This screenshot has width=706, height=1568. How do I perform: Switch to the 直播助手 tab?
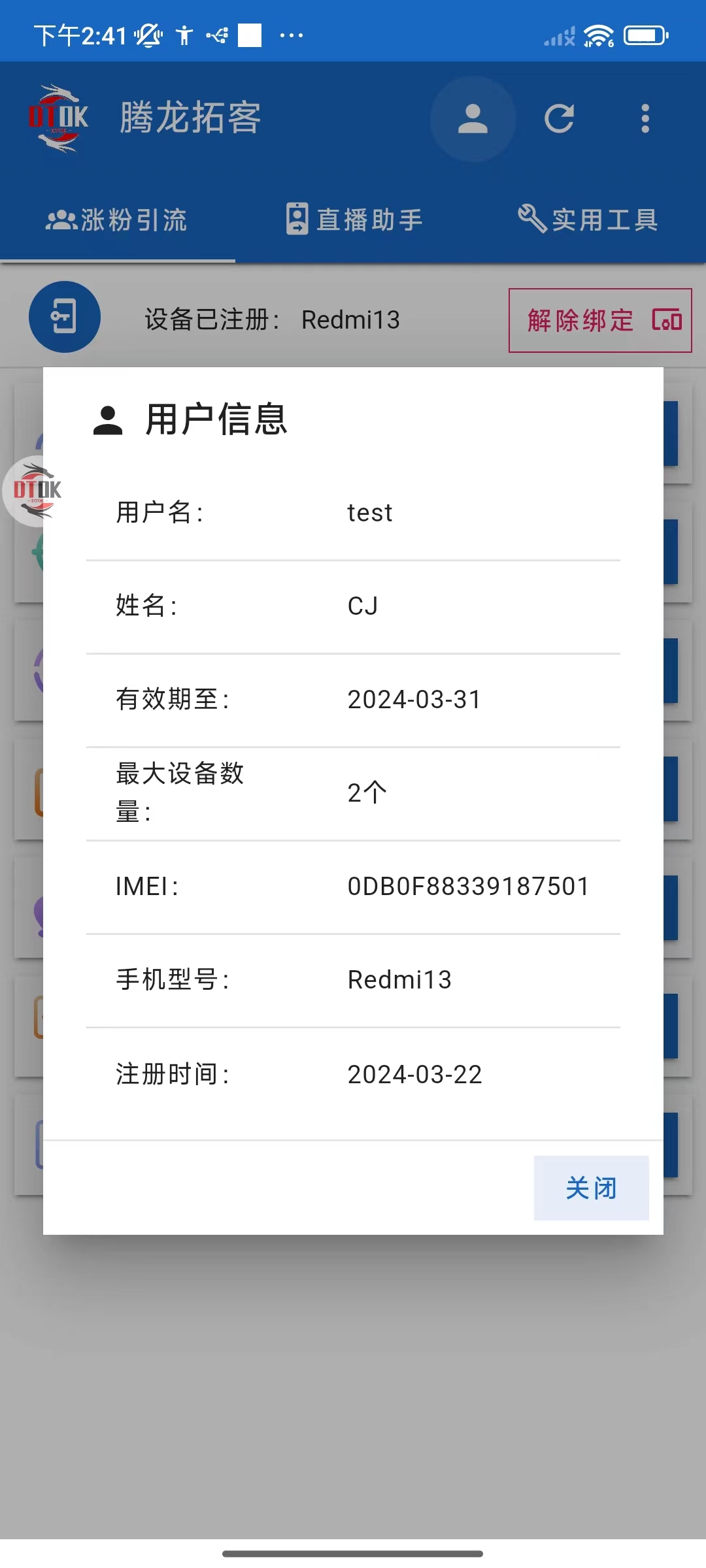pos(353,220)
